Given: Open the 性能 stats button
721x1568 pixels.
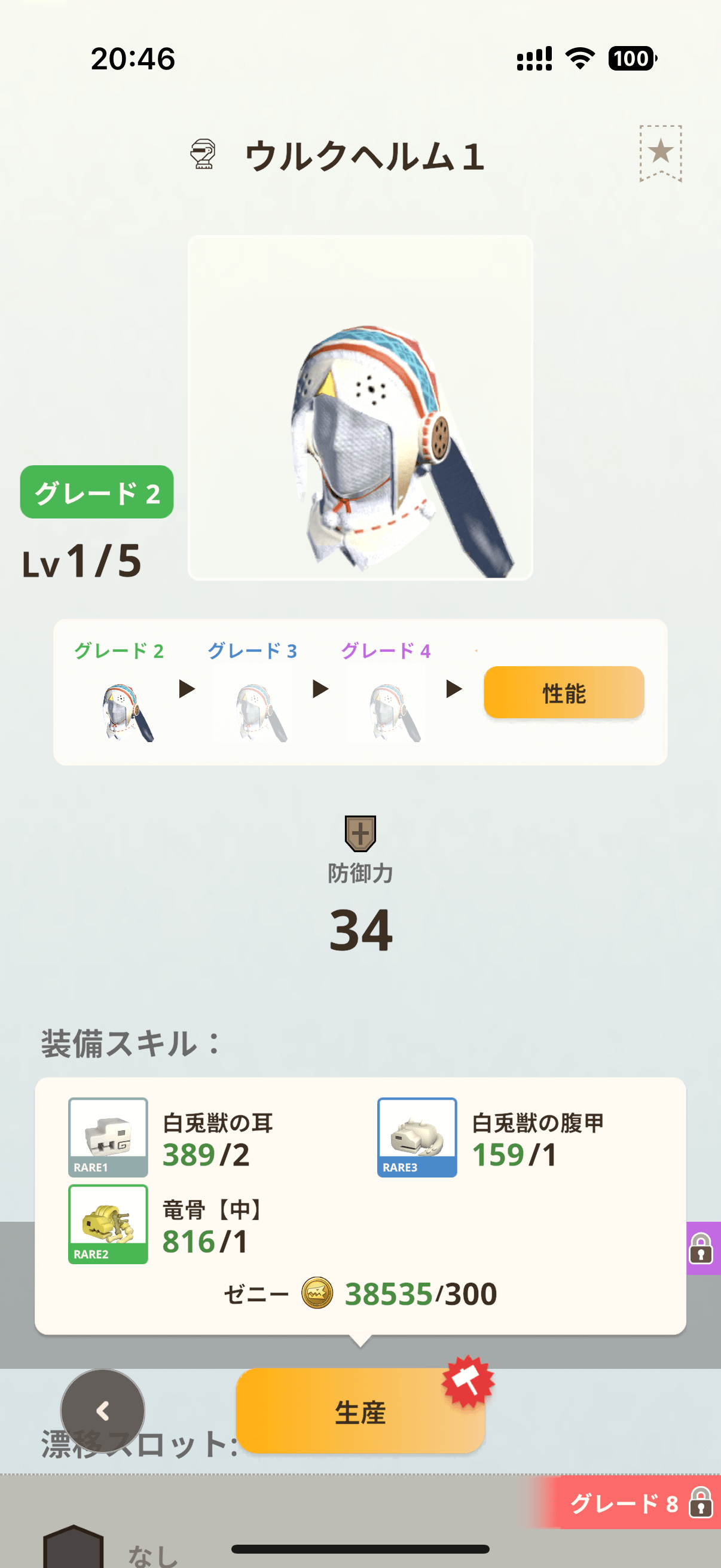Looking at the screenshot, I should (x=563, y=693).
